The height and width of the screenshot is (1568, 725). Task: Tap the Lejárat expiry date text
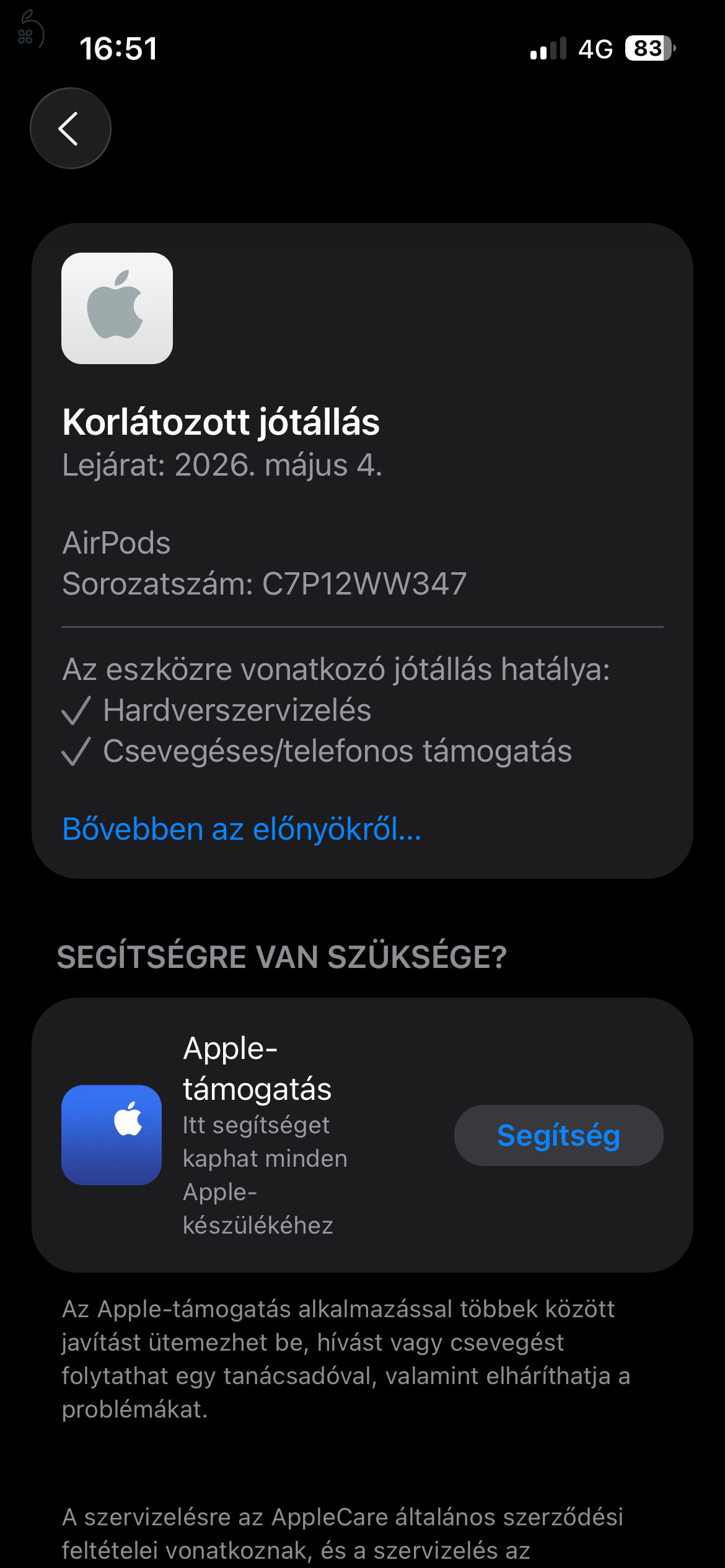[x=223, y=469]
